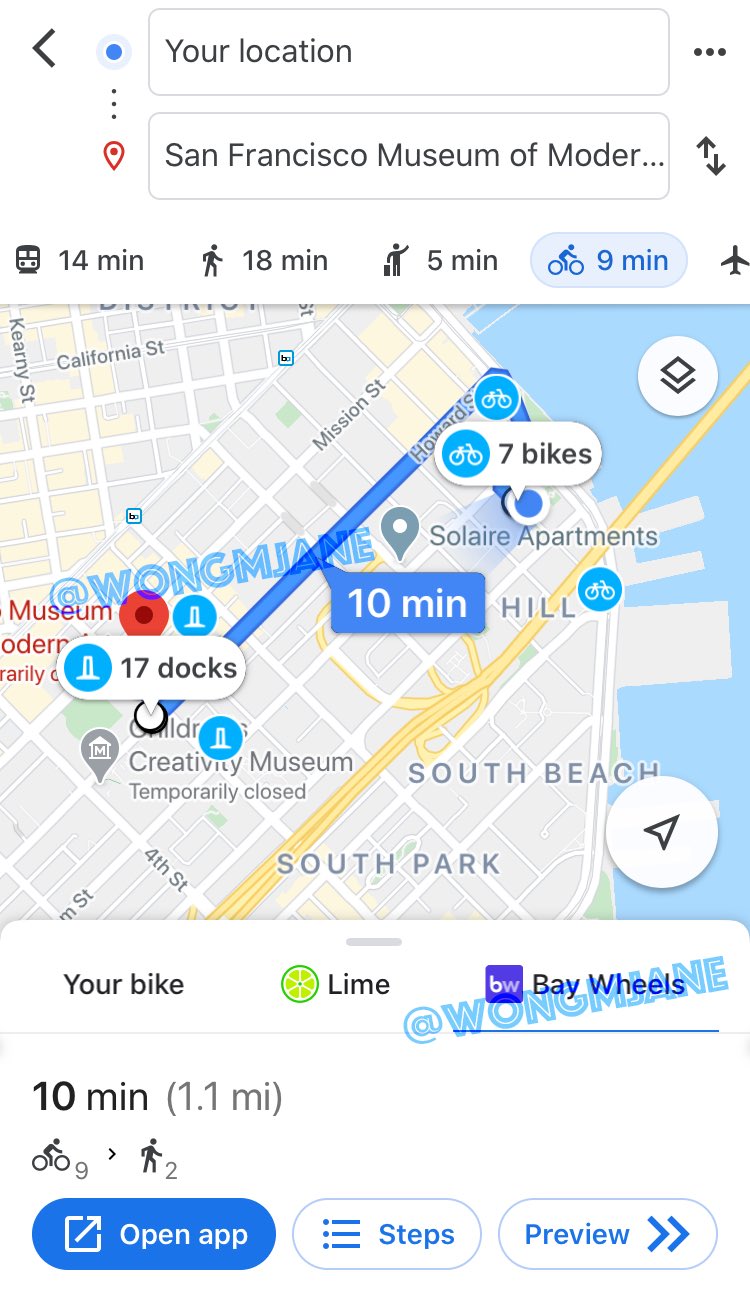Select the Your bike option
The height and width of the screenshot is (1294, 750).
click(124, 984)
